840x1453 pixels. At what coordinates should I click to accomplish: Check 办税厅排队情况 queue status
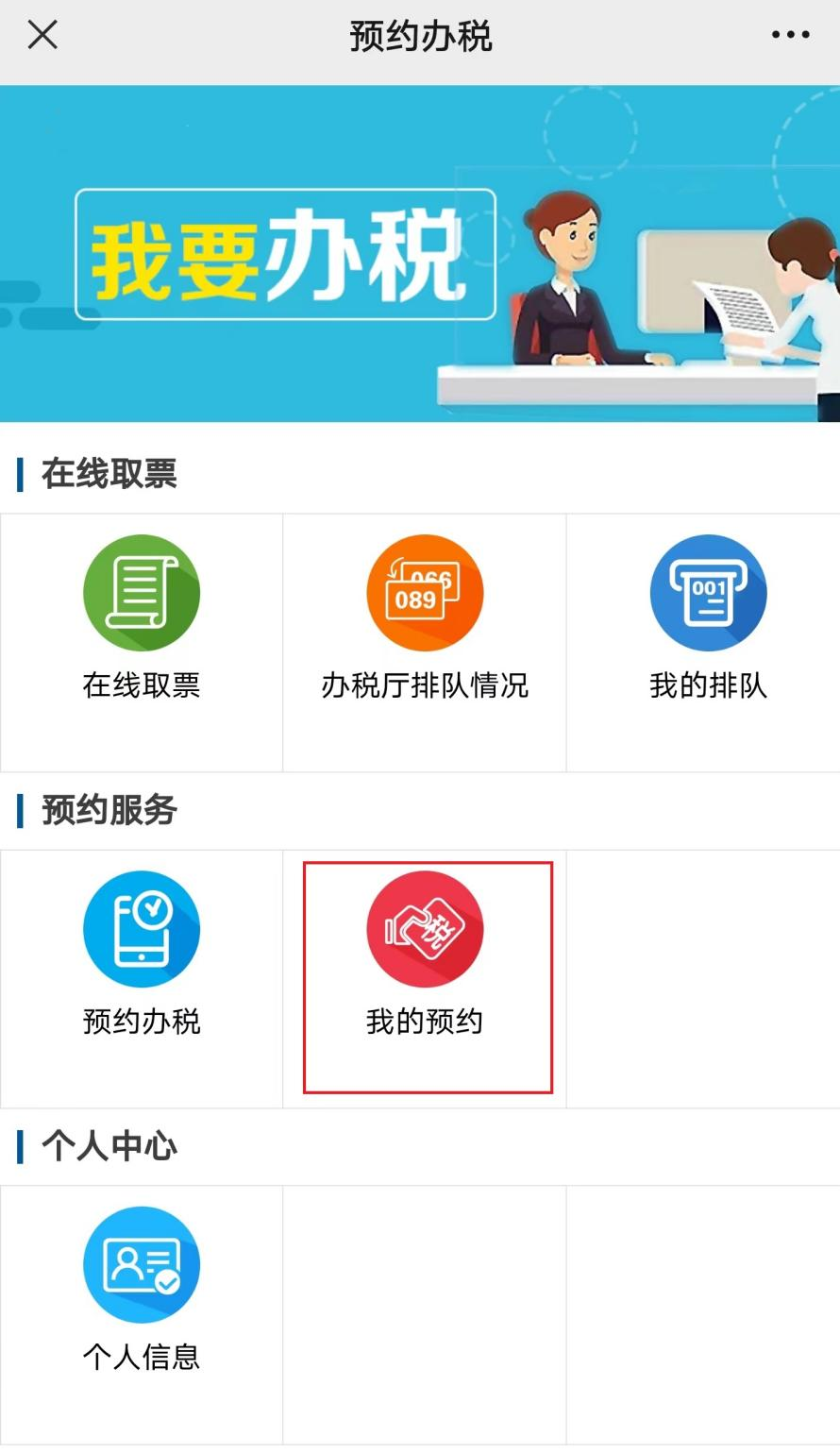[x=425, y=643]
